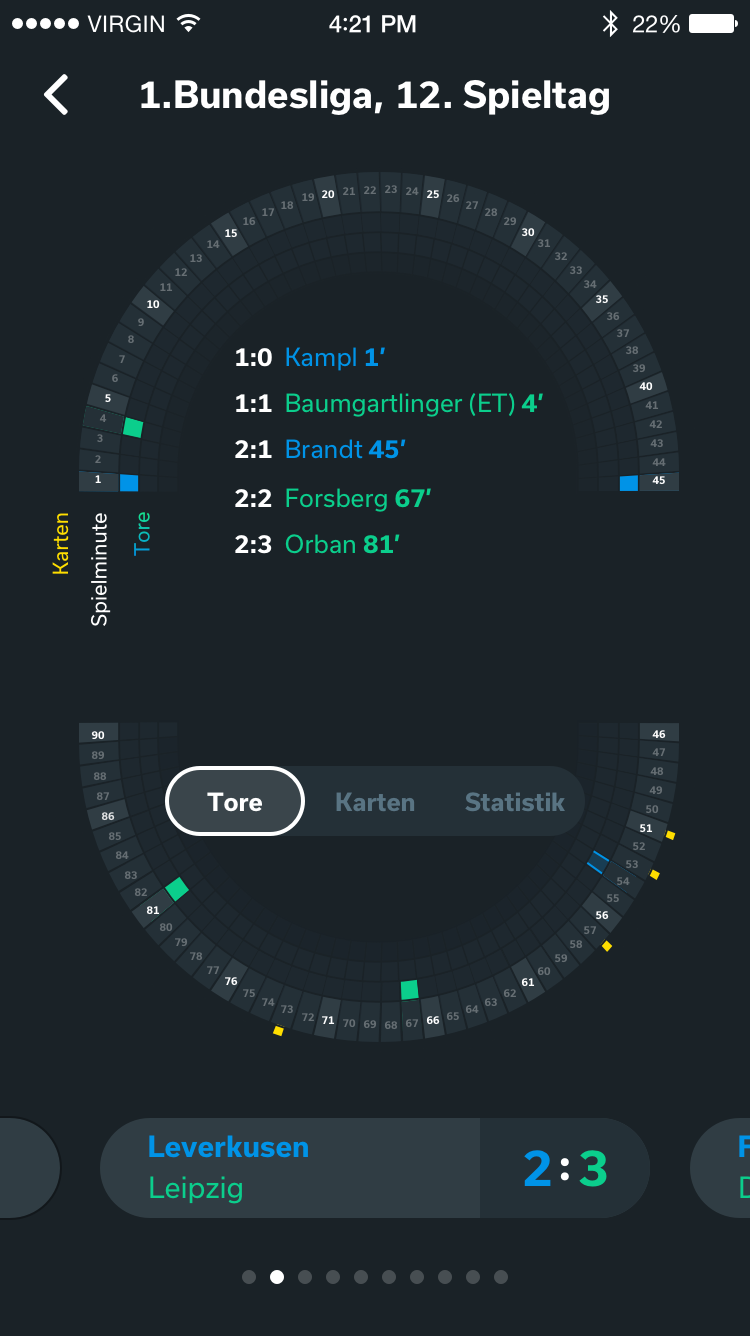Viewport: 750px width, 1336px height.
Task: Select the Tore tab
Action: click(235, 801)
